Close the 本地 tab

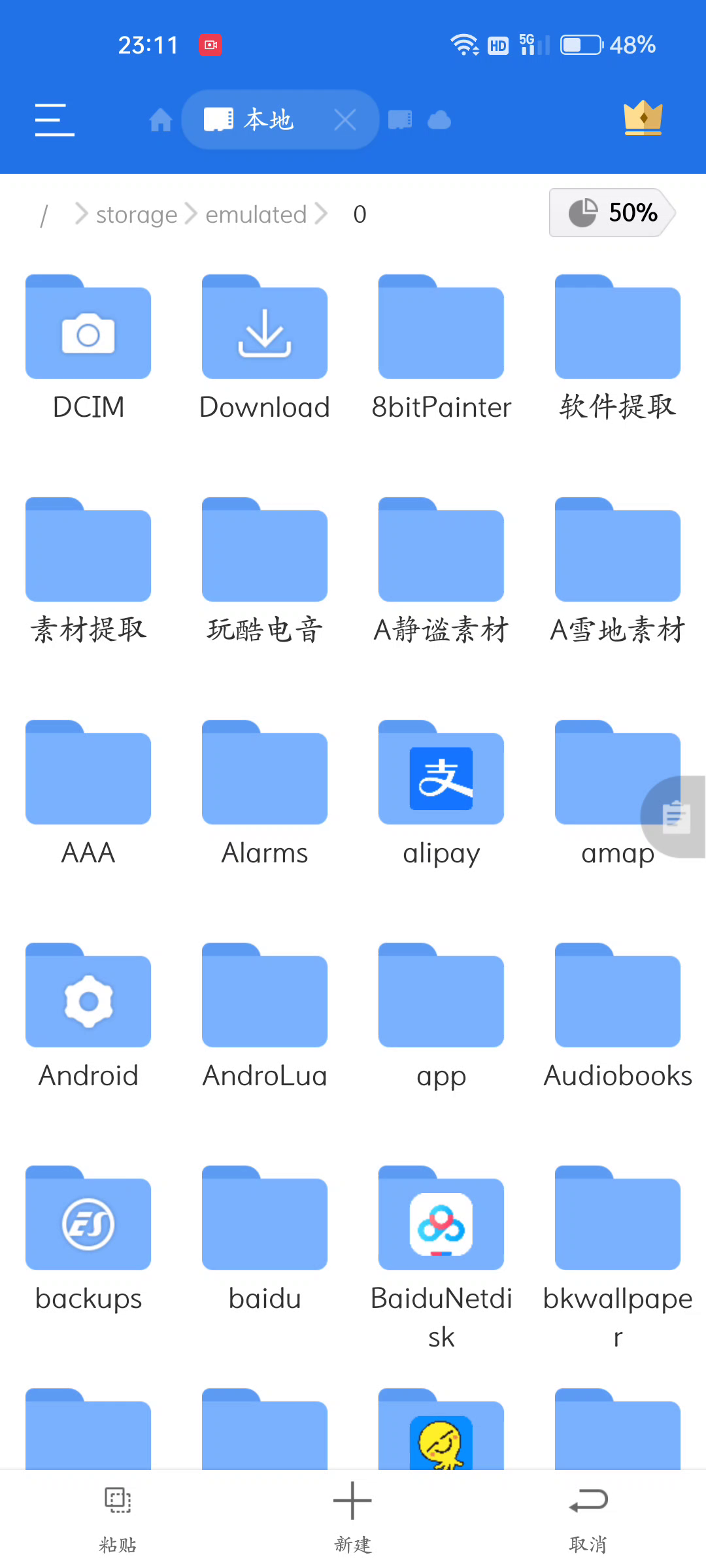click(345, 120)
